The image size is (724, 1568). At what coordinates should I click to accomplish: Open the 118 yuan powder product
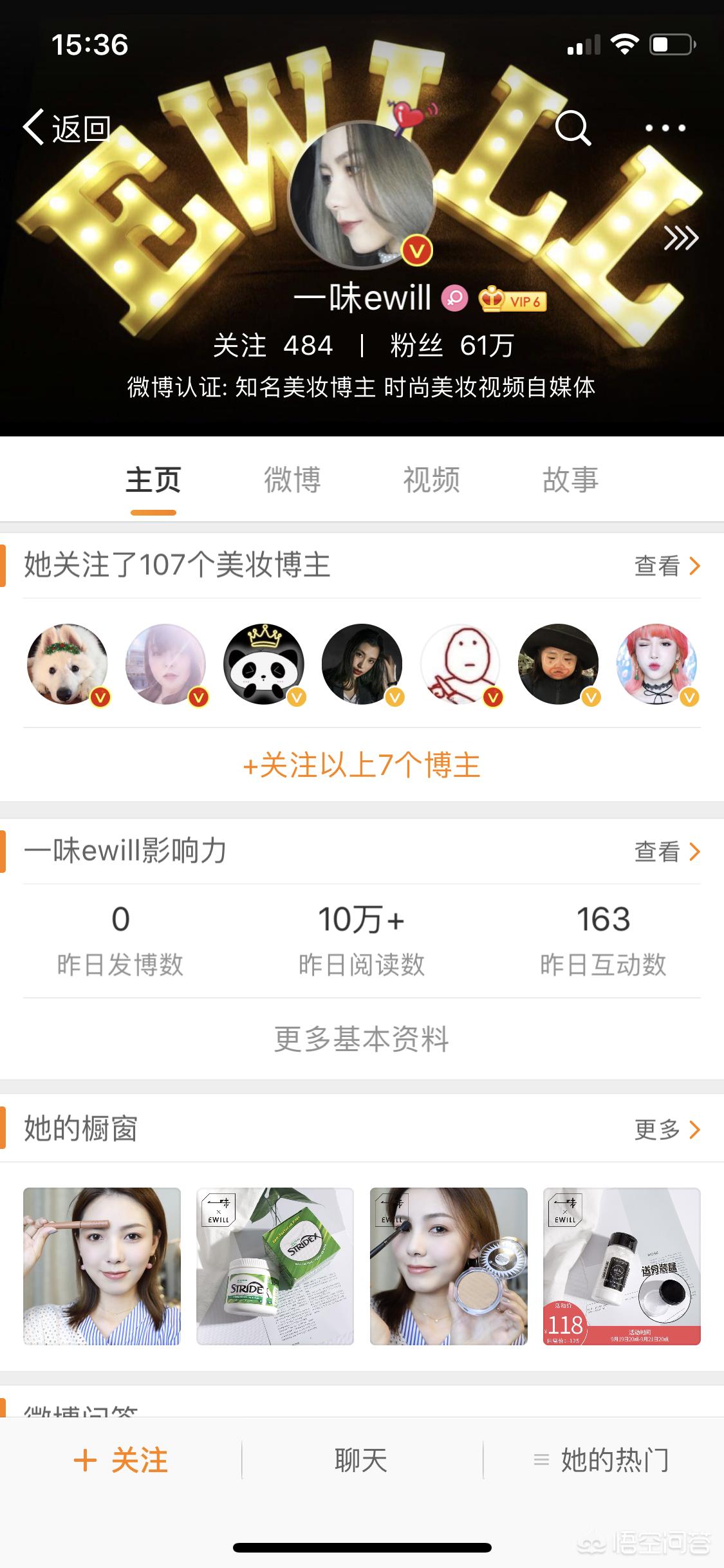(622, 1266)
